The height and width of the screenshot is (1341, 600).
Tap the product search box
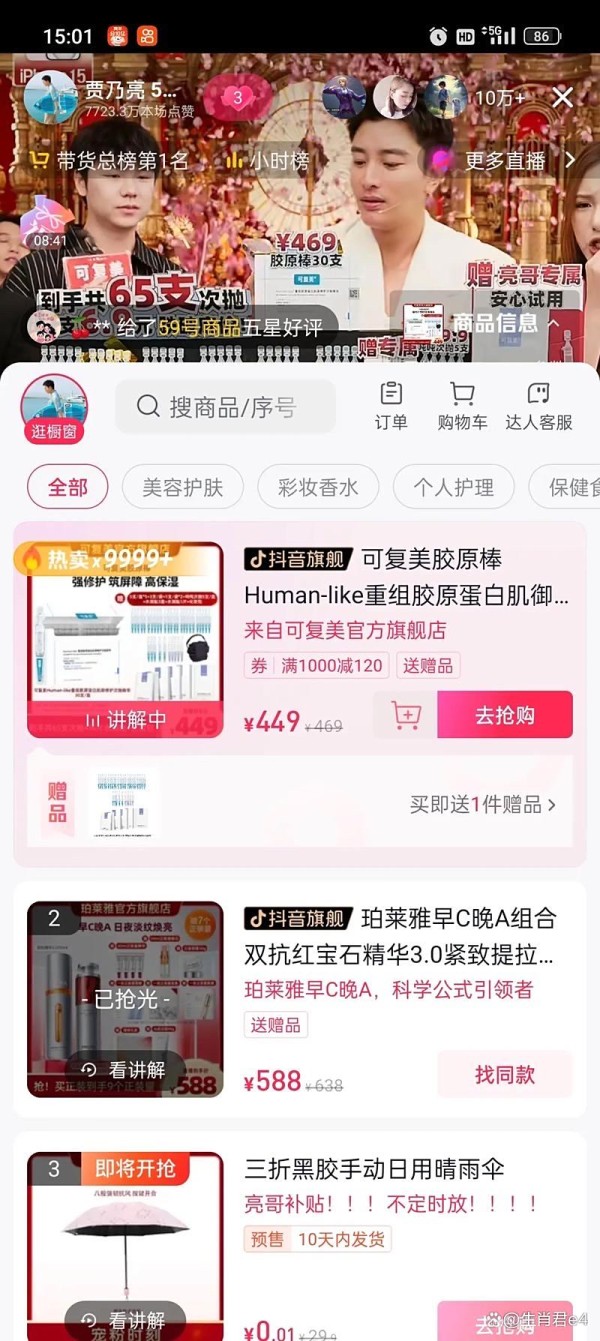tap(225, 406)
